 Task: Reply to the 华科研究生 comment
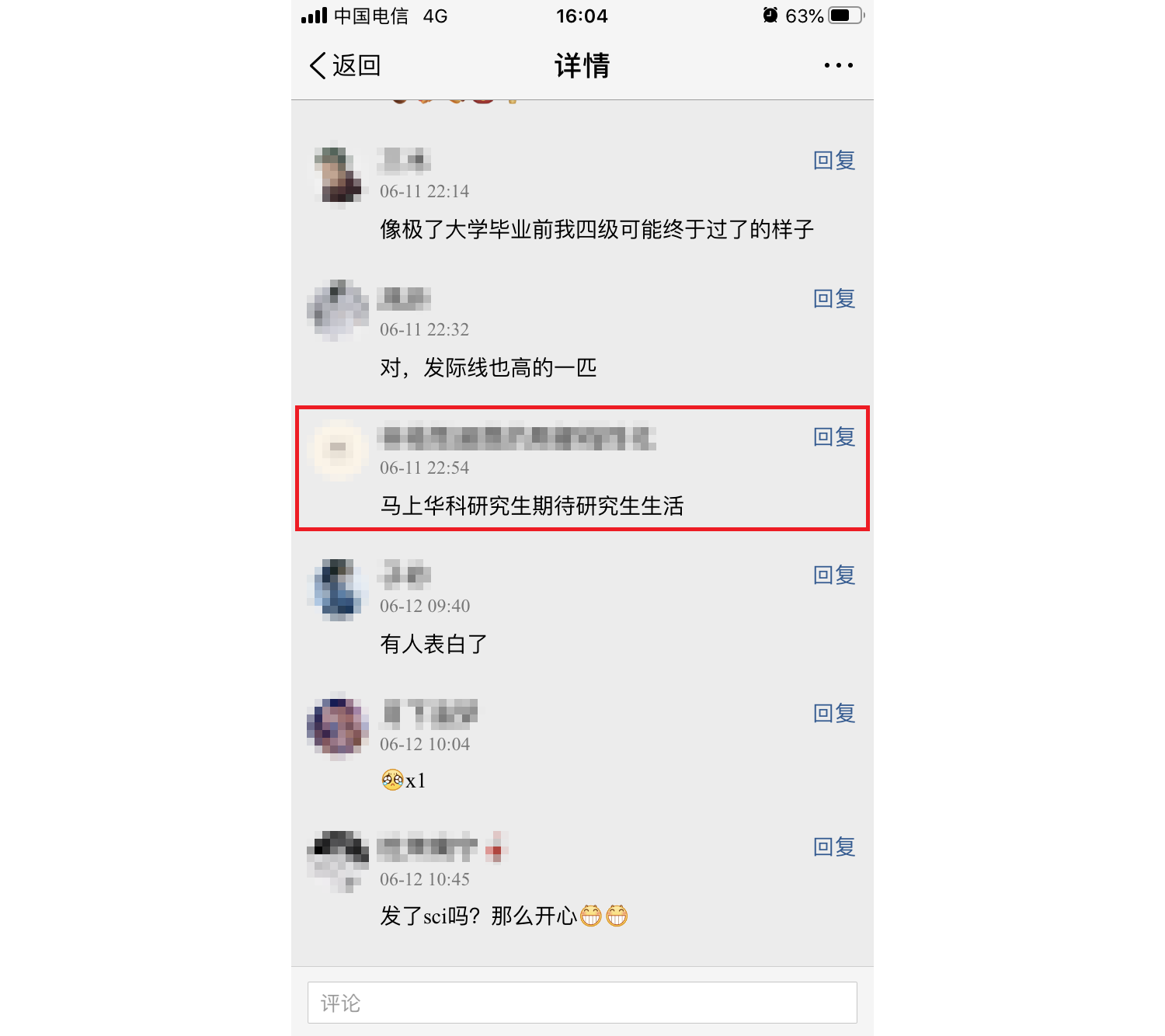pos(833,437)
